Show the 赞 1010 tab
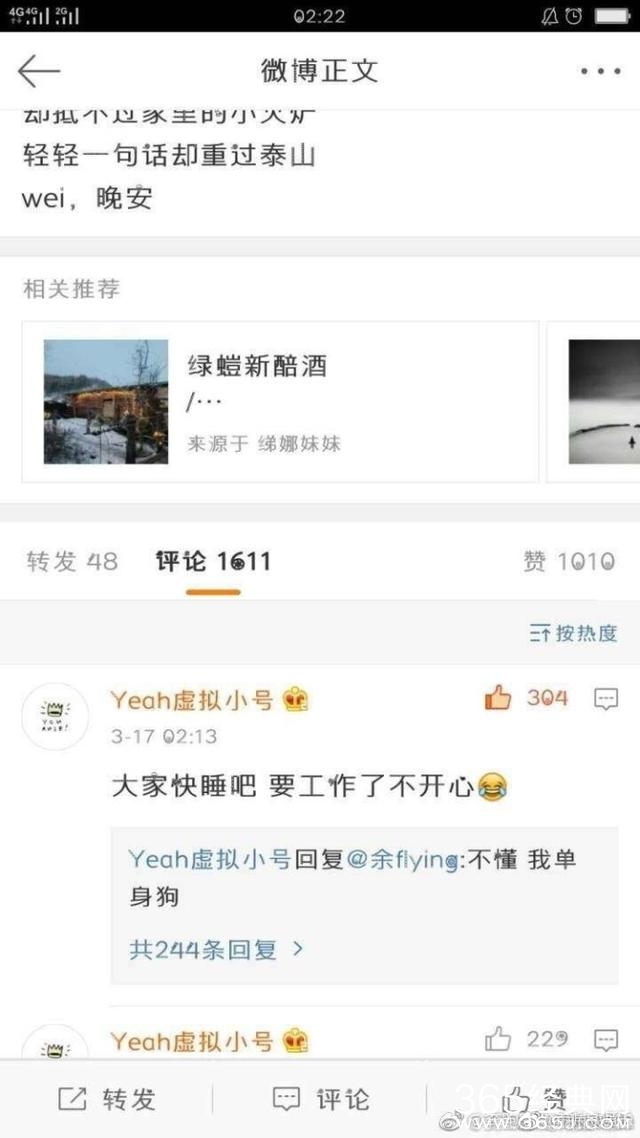Screen dimensions: 640x1138 [x=568, y=562]
